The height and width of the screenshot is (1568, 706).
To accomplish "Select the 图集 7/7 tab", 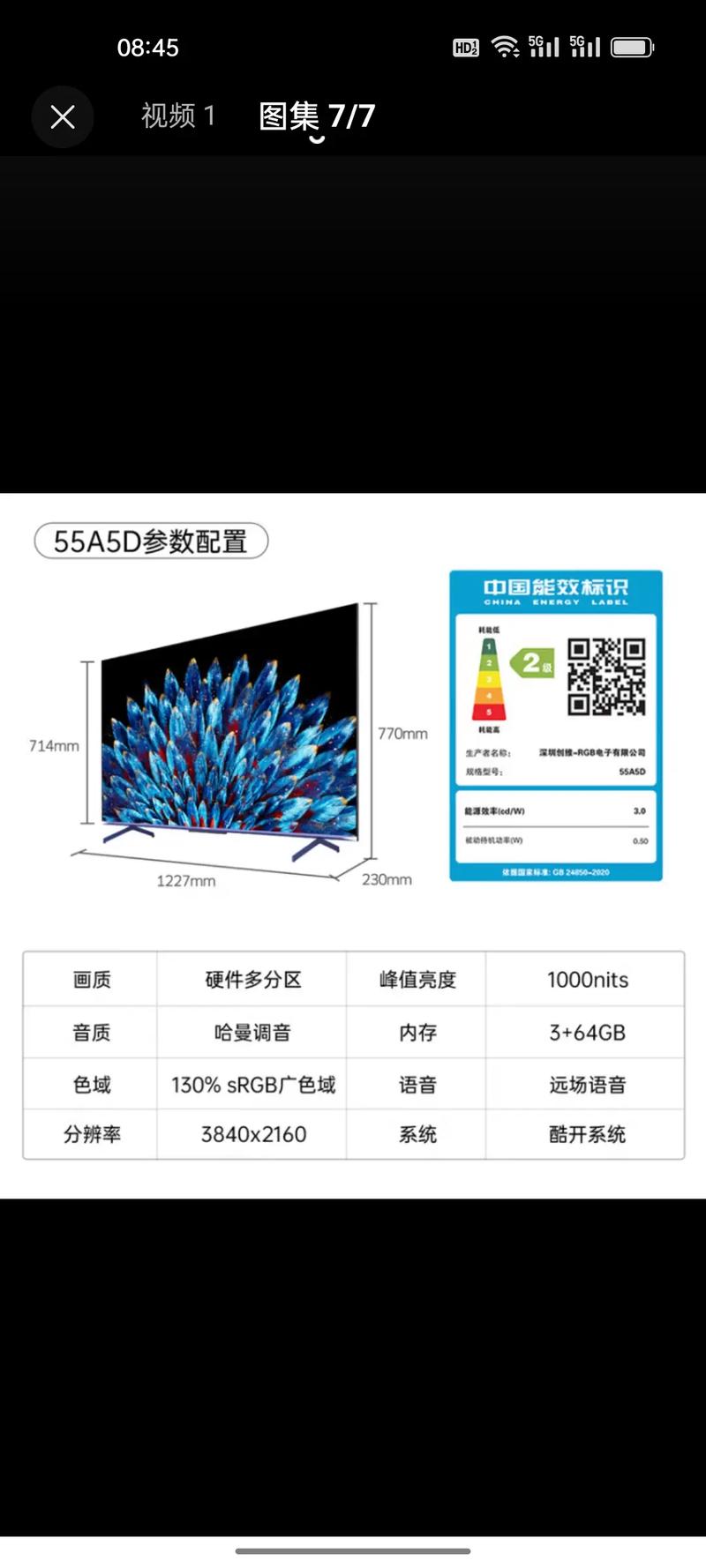I will pyautogui.click(x=317, y=116).
